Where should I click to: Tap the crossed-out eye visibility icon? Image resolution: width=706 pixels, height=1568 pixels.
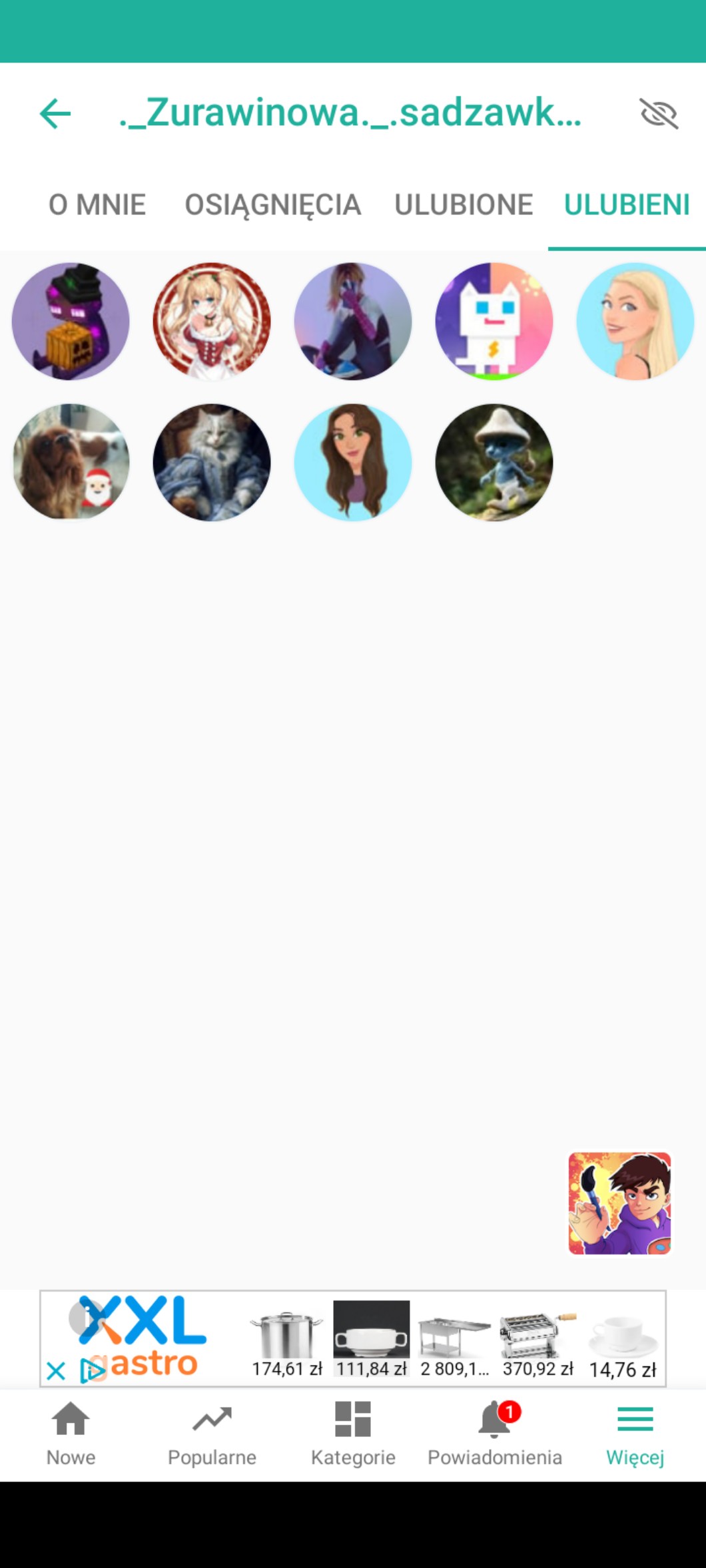tap(658, 113)
